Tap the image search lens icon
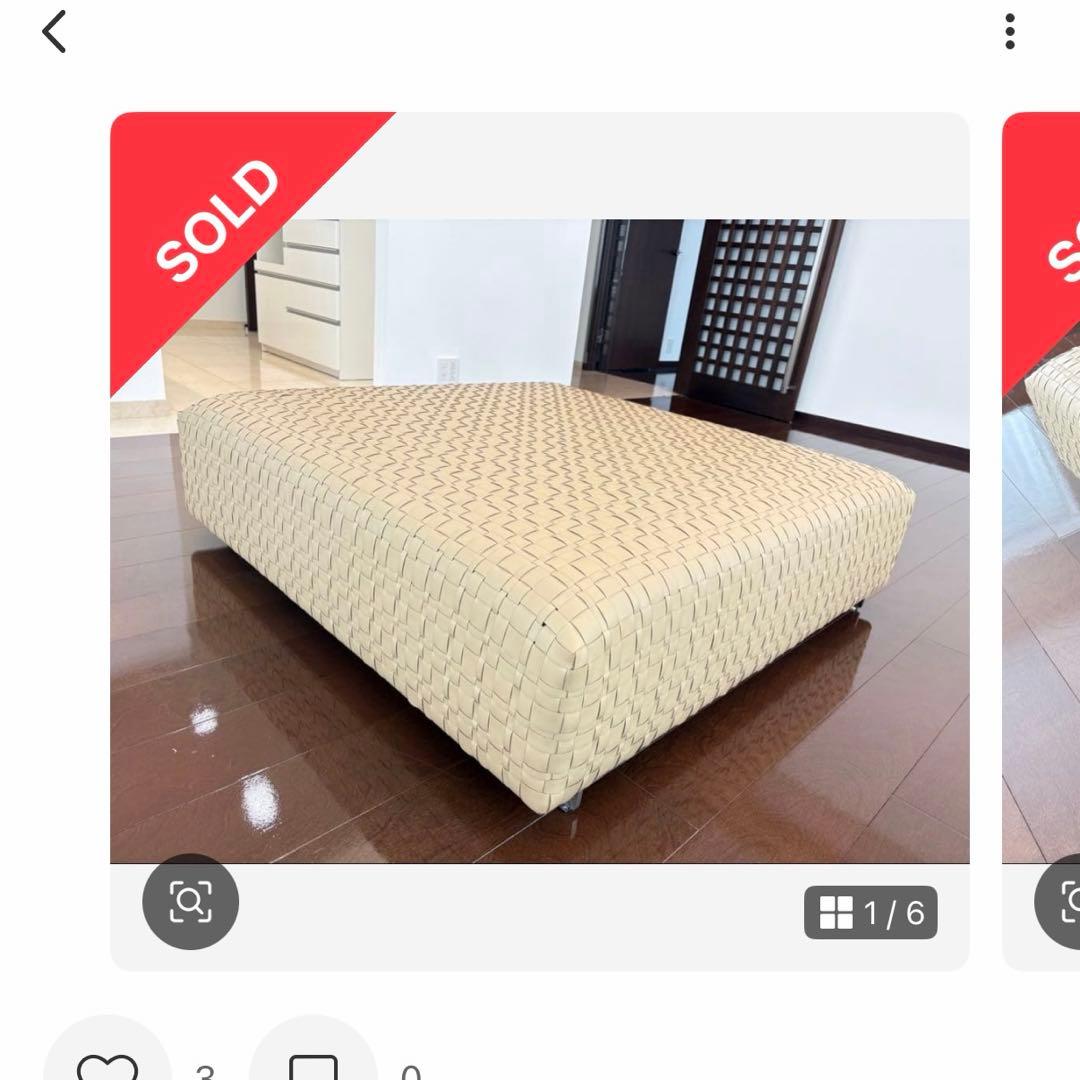 tap(190, 902)
